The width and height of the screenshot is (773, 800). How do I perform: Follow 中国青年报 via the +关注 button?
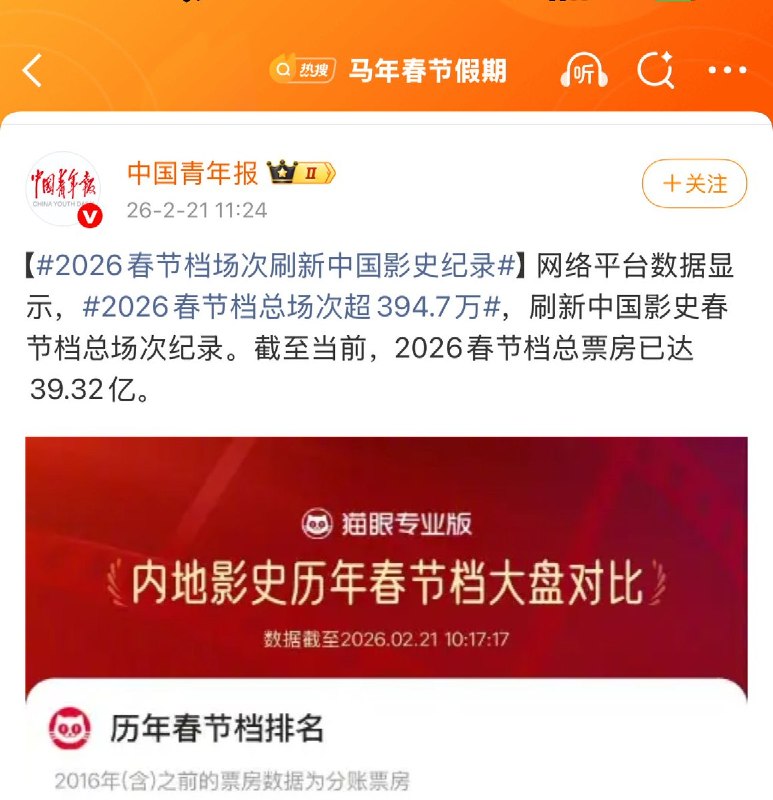(692, 185)
